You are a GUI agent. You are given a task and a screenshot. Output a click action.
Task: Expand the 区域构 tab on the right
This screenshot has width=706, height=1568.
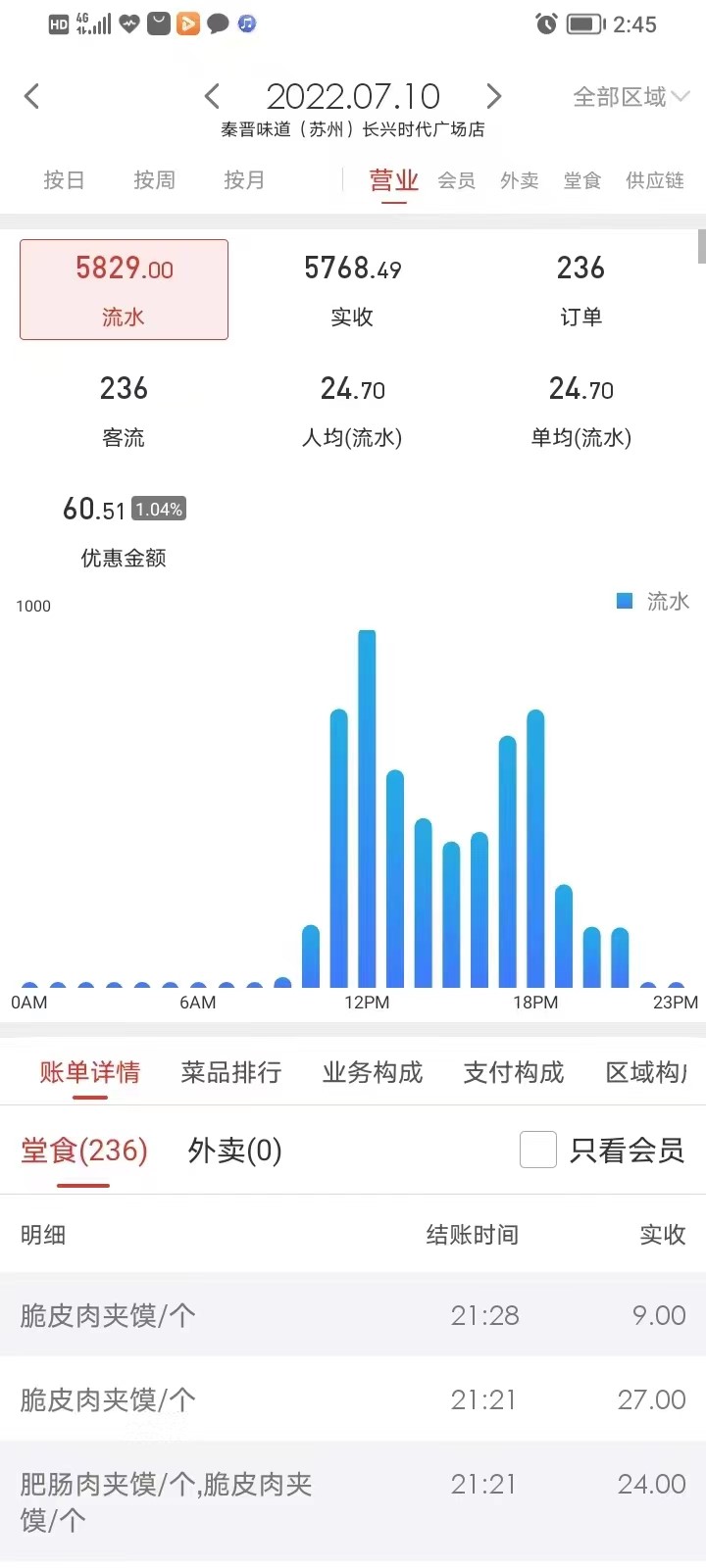(x=647, y=1072)
